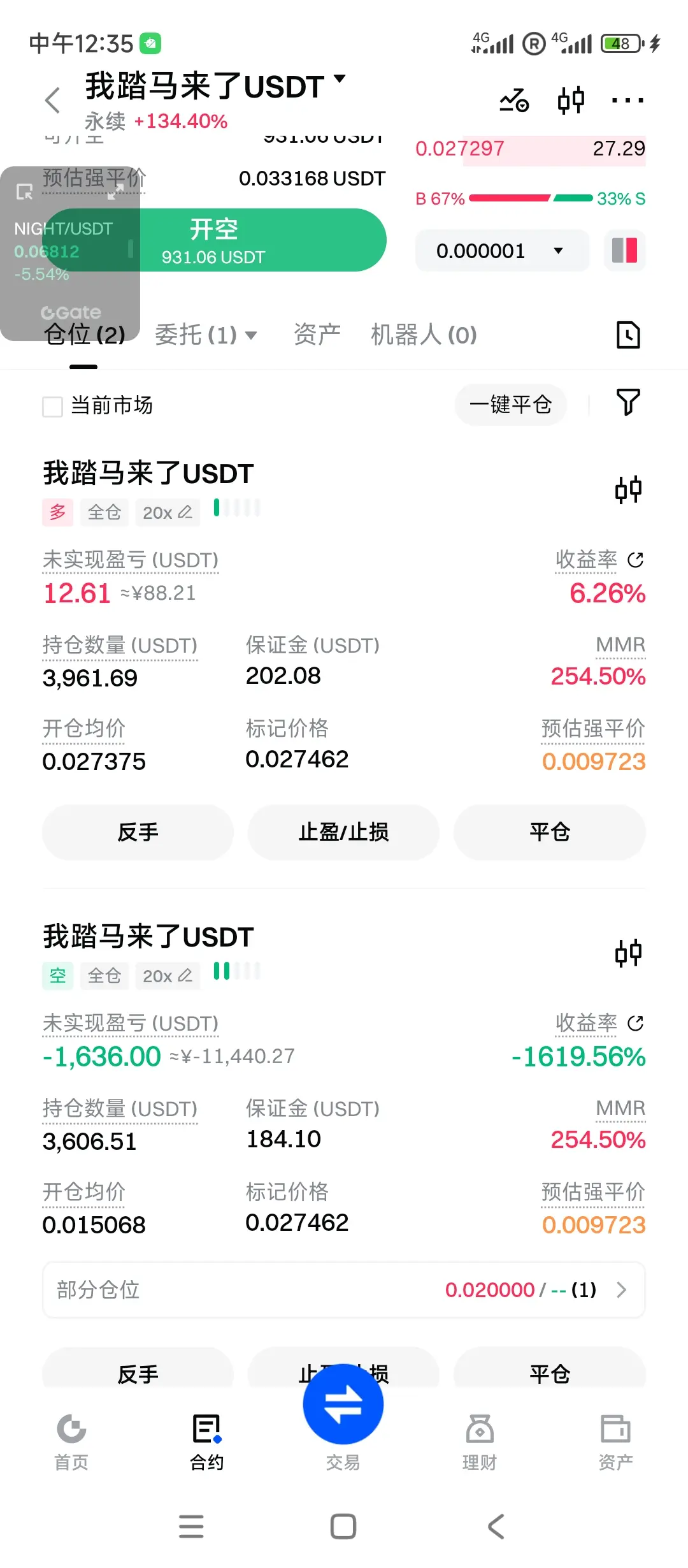
Task: Open the candlestick chart icon in header
Action: (570, 101)
